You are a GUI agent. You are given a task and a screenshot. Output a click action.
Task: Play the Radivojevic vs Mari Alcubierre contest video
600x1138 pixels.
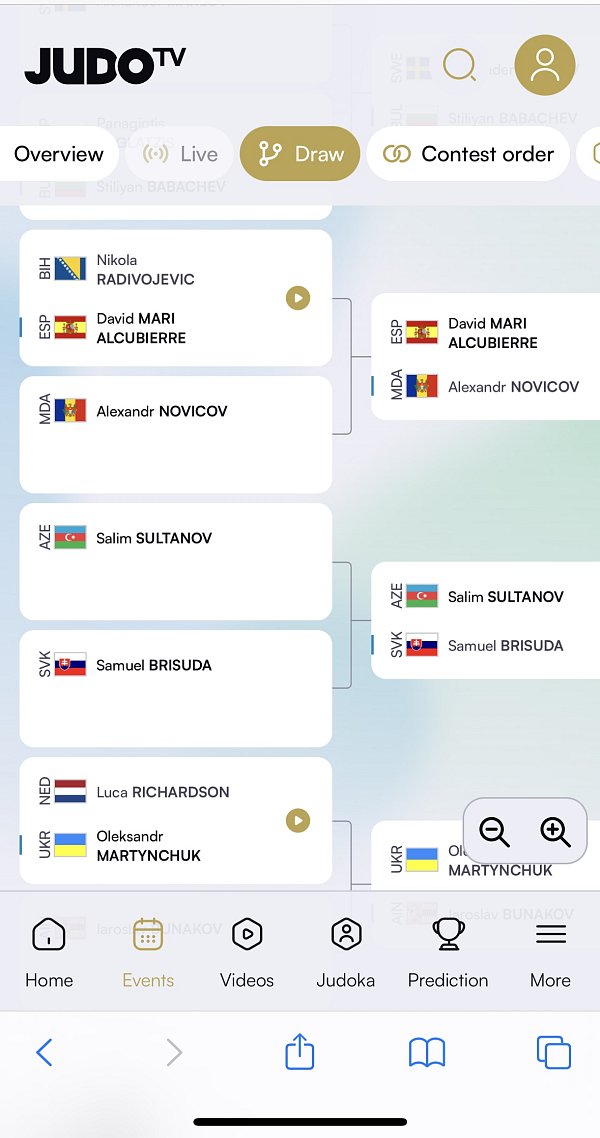297,298
